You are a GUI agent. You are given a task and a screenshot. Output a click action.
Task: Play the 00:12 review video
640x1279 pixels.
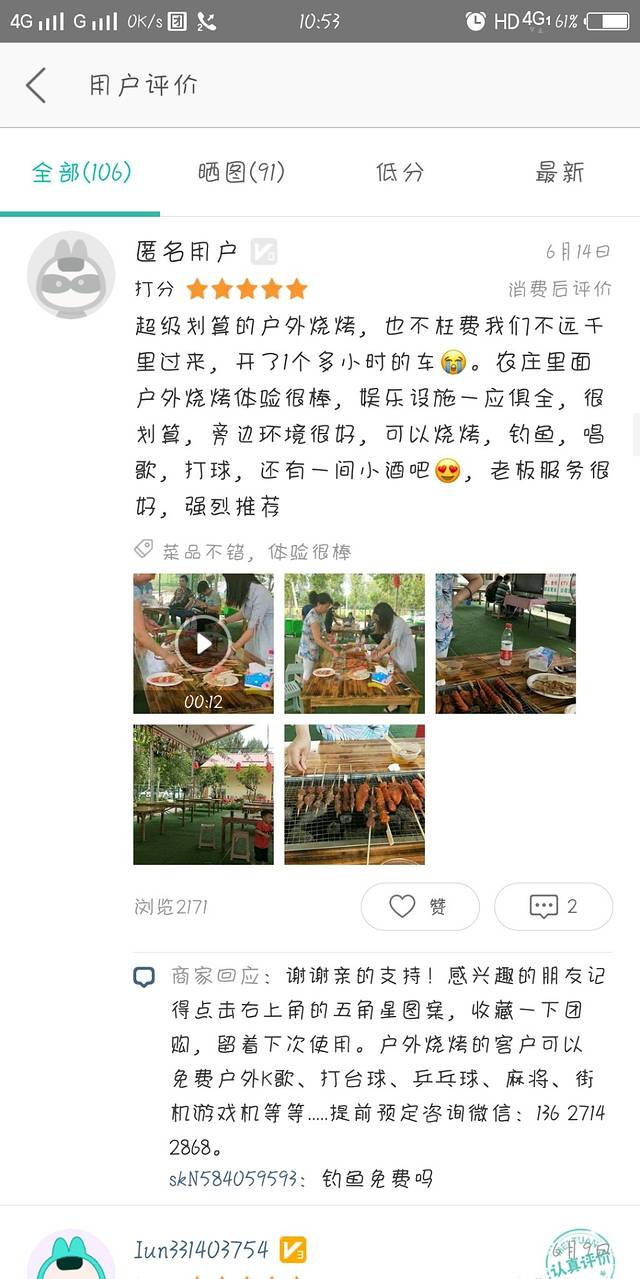point(203,643)
